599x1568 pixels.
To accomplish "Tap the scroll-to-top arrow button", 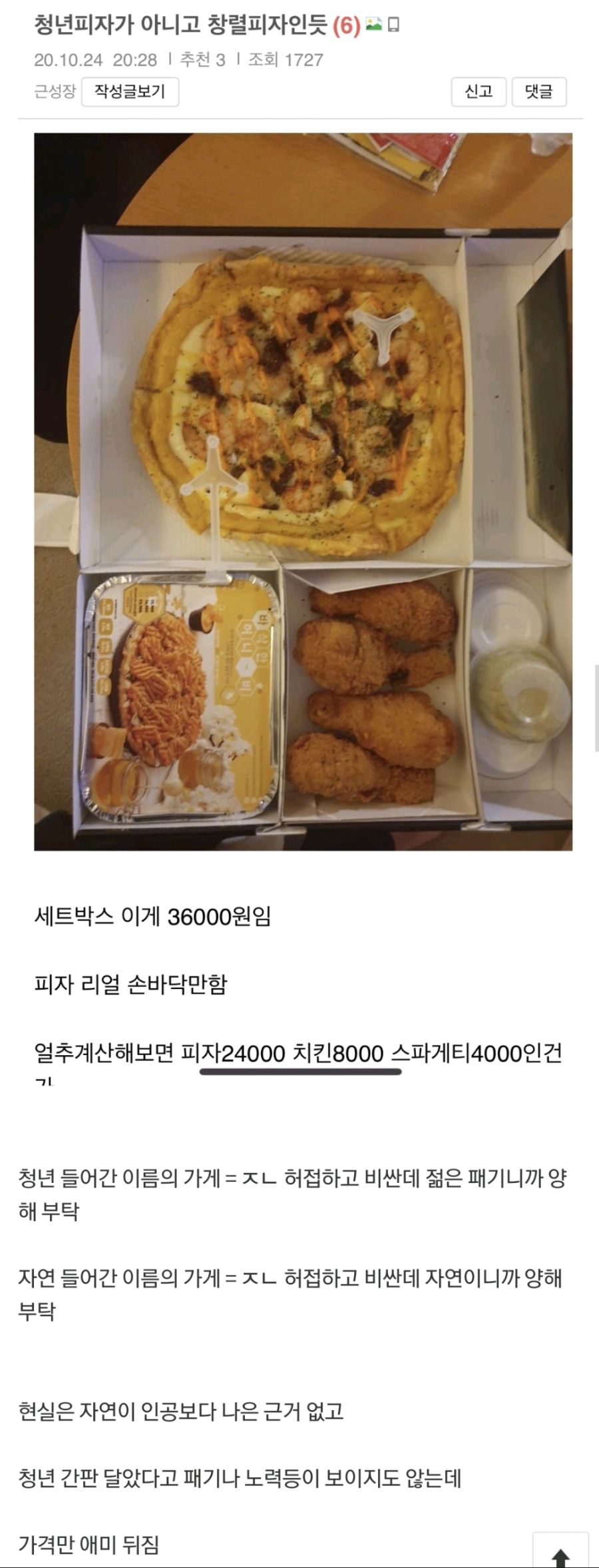I will coord(560,1552).
